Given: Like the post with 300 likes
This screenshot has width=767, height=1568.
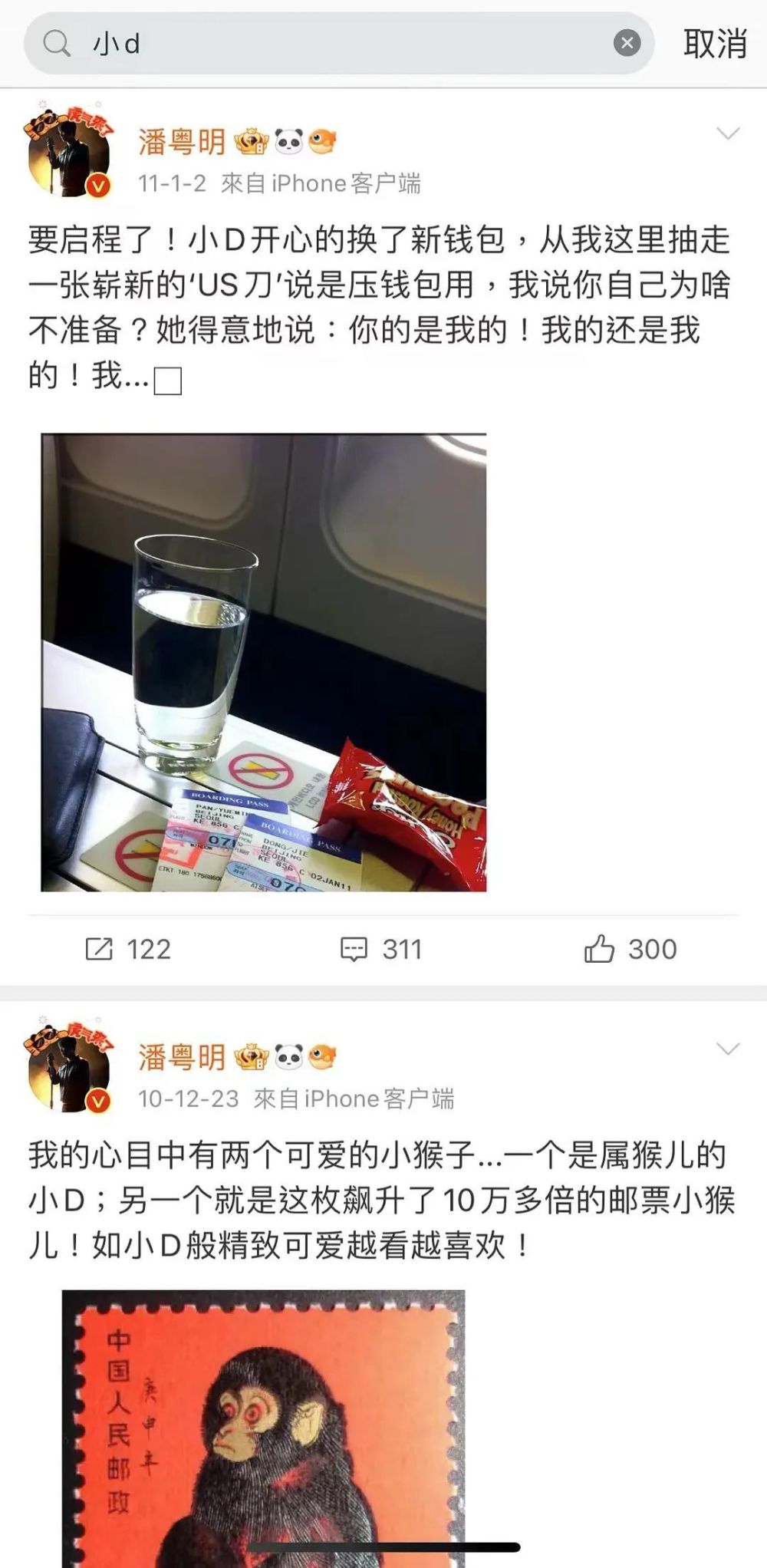Looking at the screenshot, I should [630, 950].
